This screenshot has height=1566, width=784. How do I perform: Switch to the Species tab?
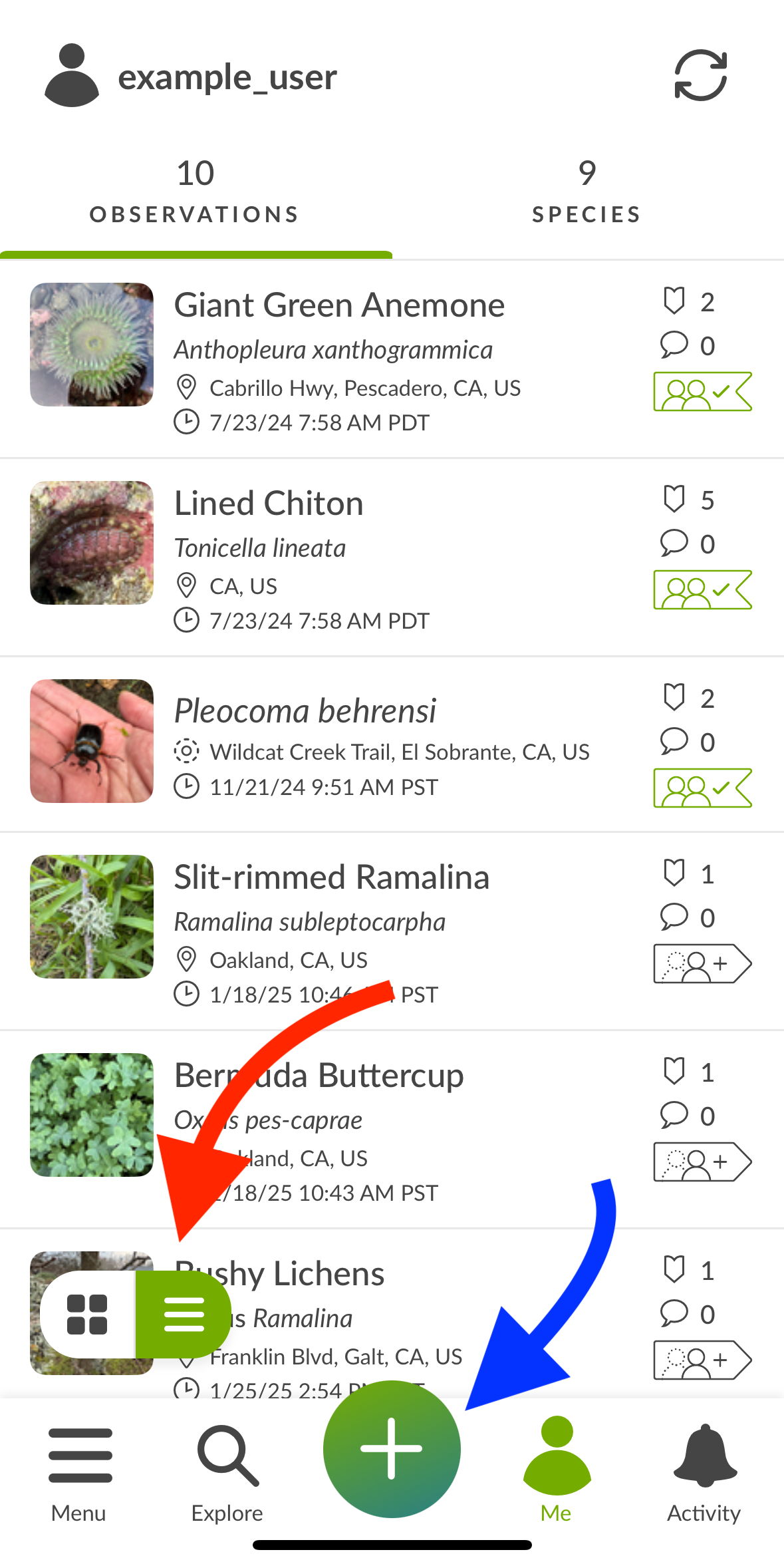point(587,191)
